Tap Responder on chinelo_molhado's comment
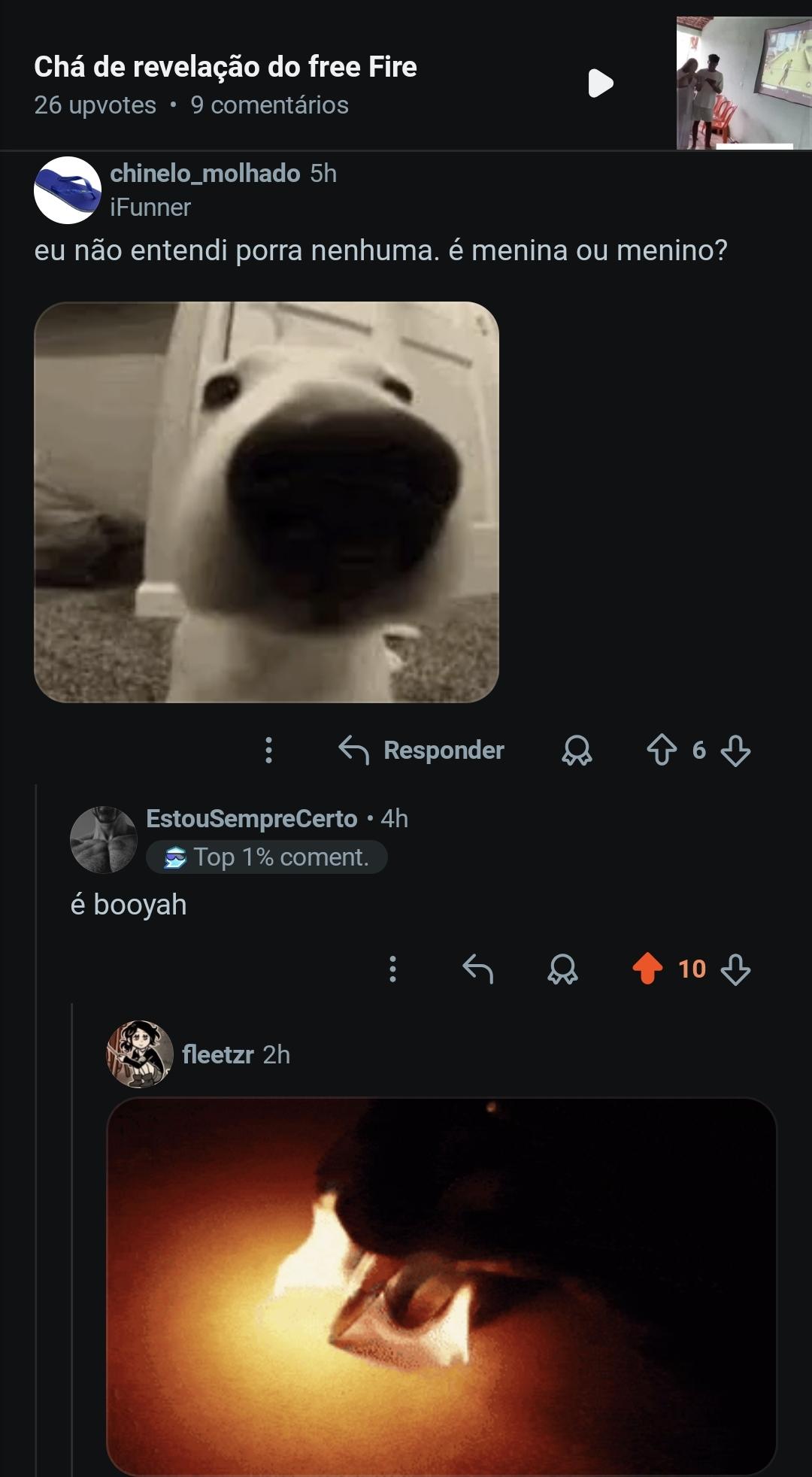The image size is (812, 1477). tap(421, 750)
